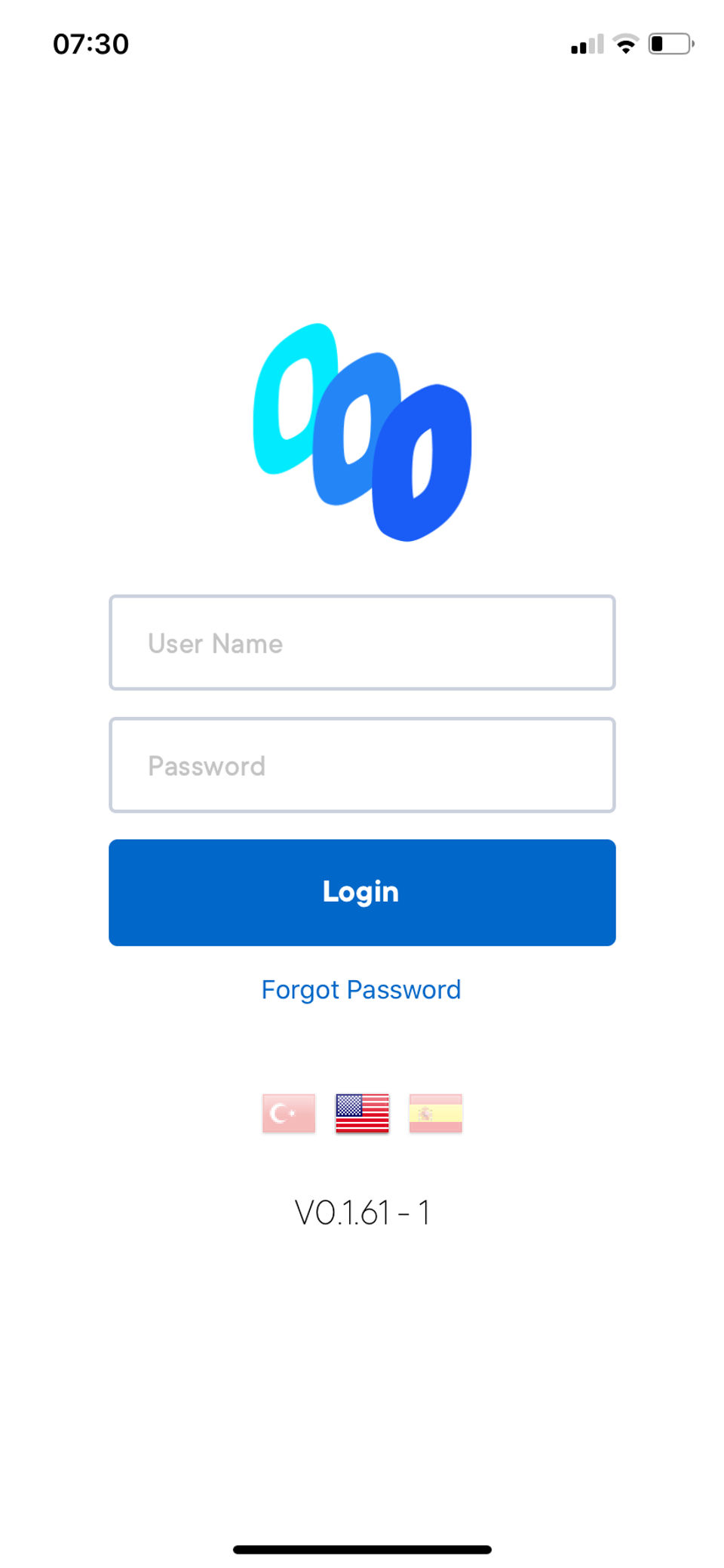724x1568 pixels.
Task: Focus the Password input field
Action: tap(362, 765)
